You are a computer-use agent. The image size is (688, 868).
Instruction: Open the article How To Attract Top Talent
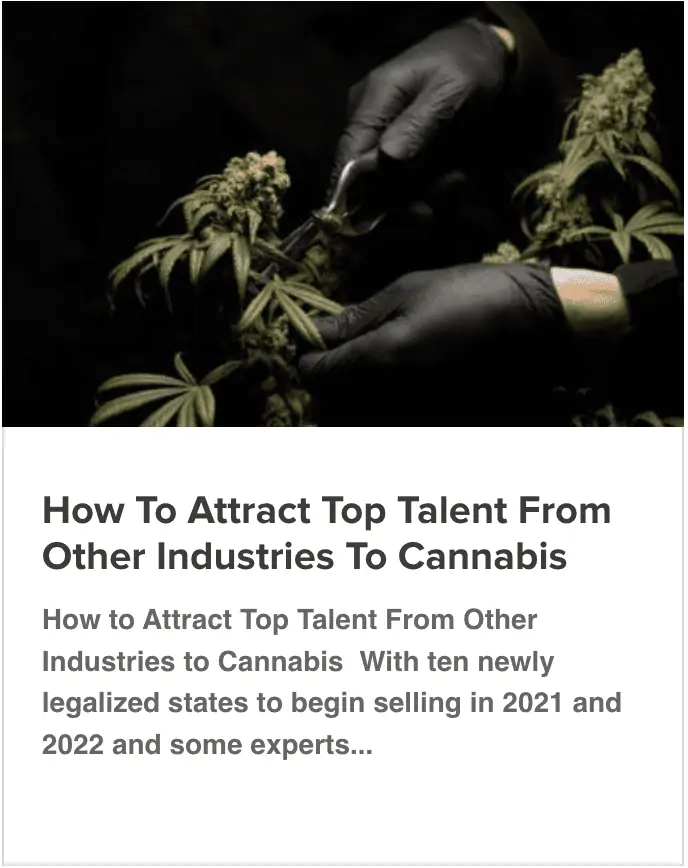[x=326, y=532]
